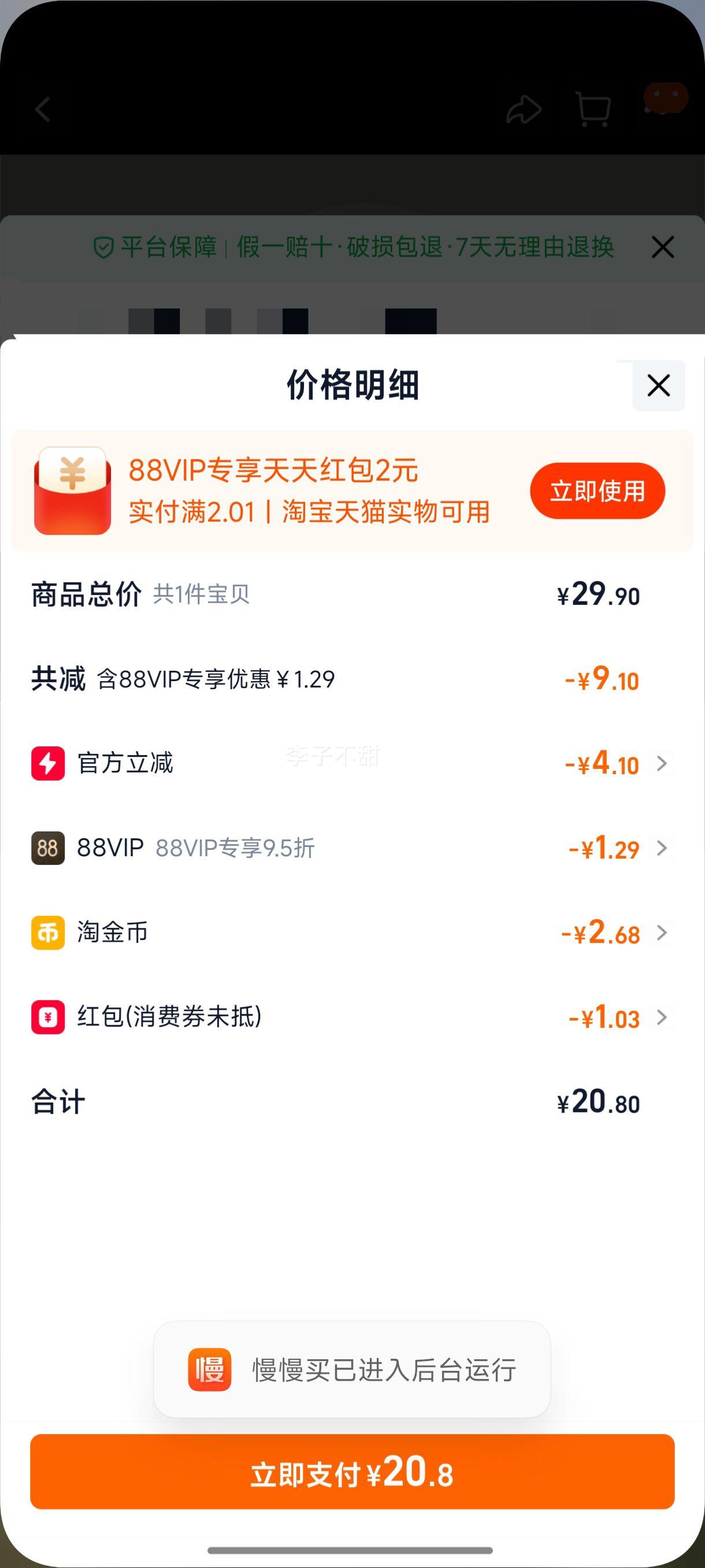
Task: Close the 价格明细 price panel
Action: pyautogui.click(x=658, y=385)
